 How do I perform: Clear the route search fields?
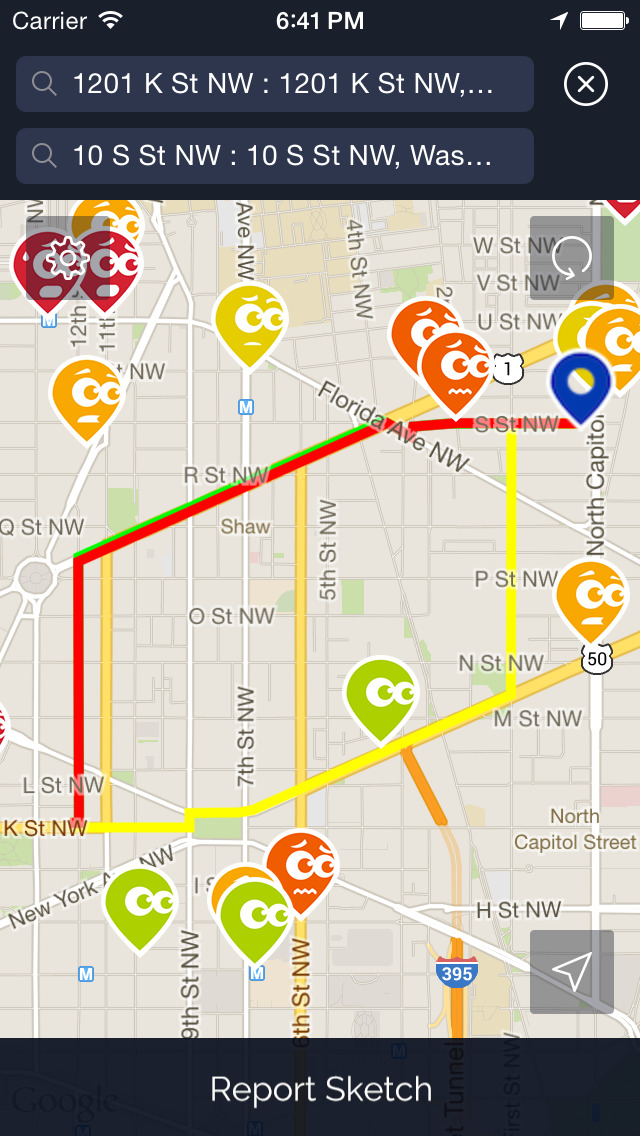click(585, 85)
